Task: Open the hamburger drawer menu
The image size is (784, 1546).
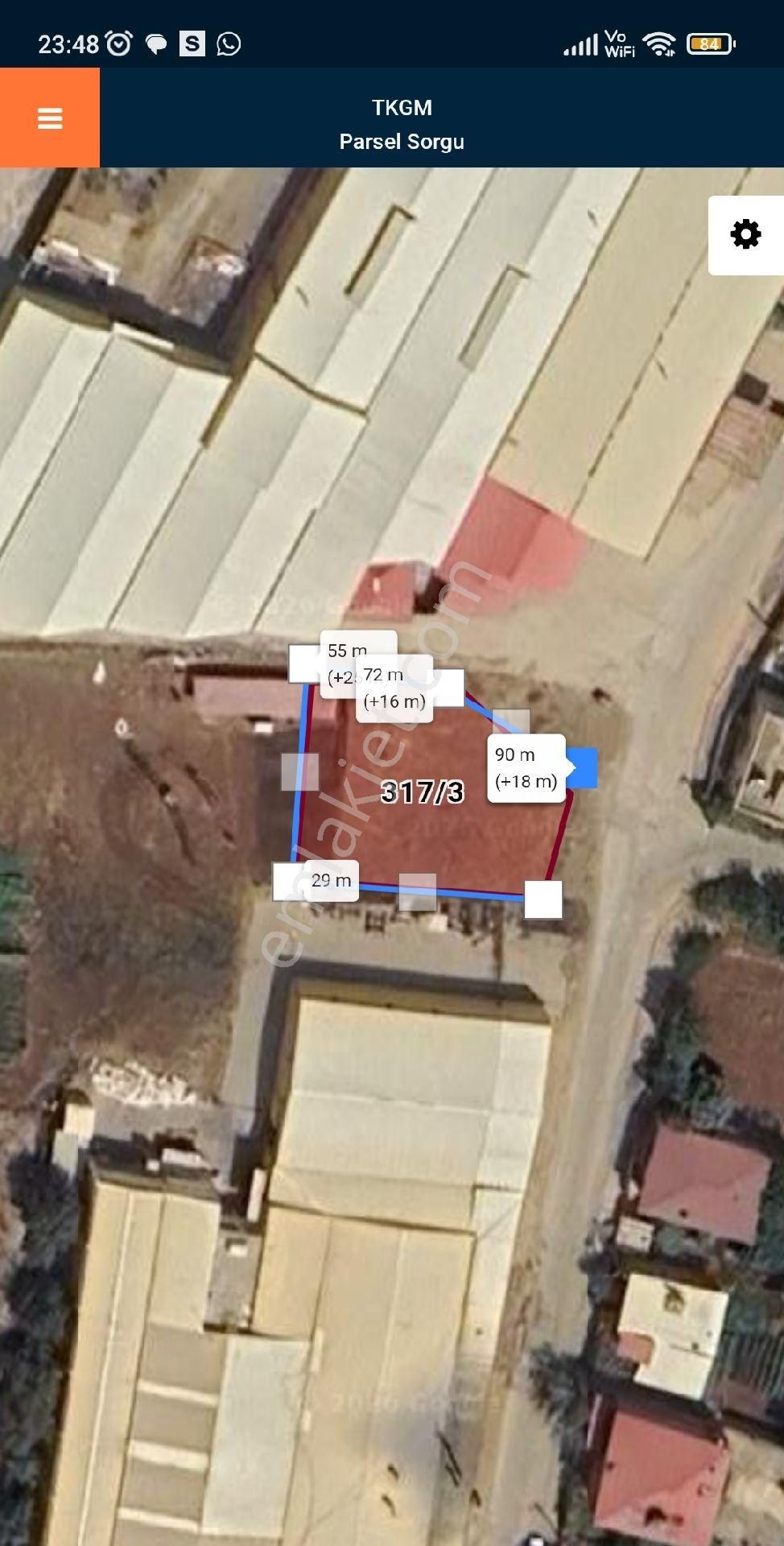Action: pos(50,118)
